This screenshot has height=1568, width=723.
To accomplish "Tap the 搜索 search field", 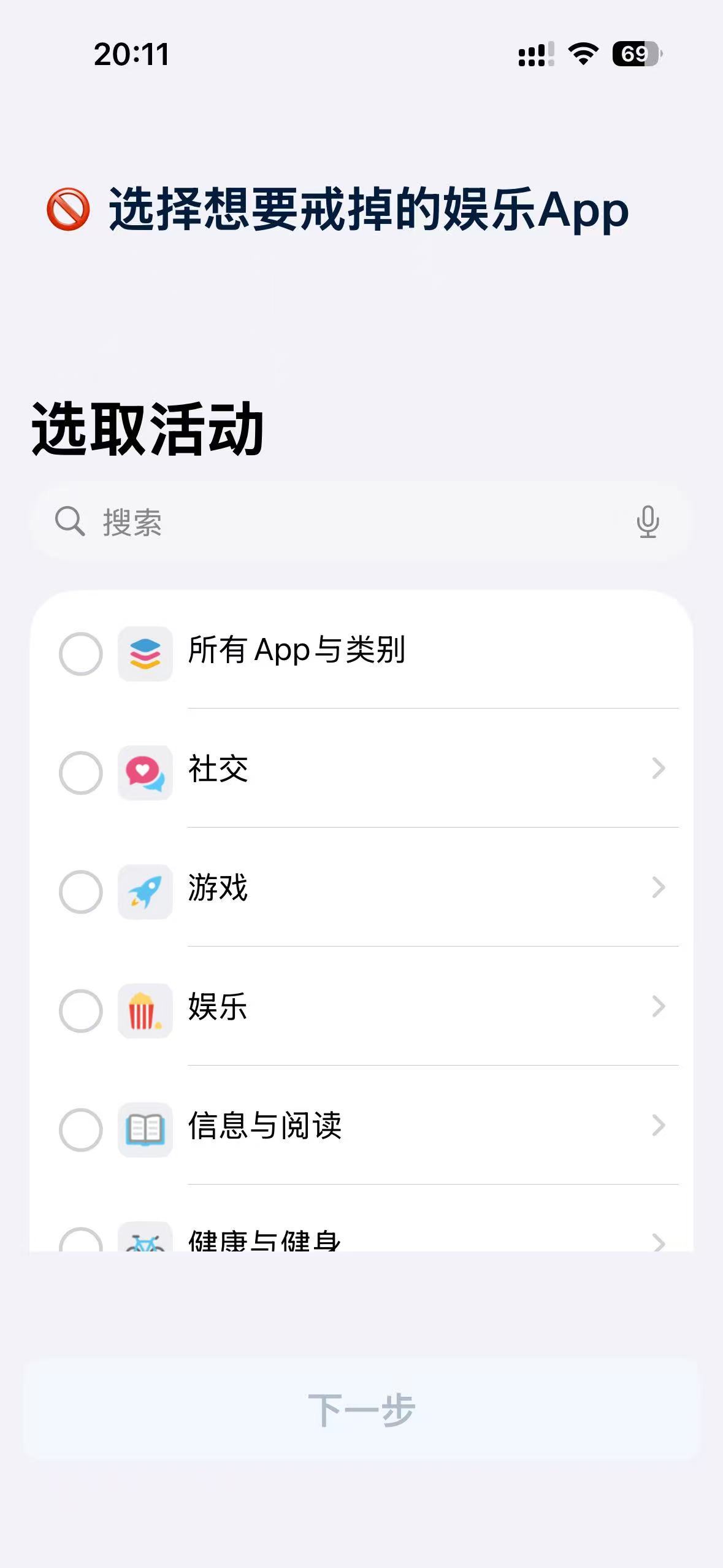I will click(343, 522).
